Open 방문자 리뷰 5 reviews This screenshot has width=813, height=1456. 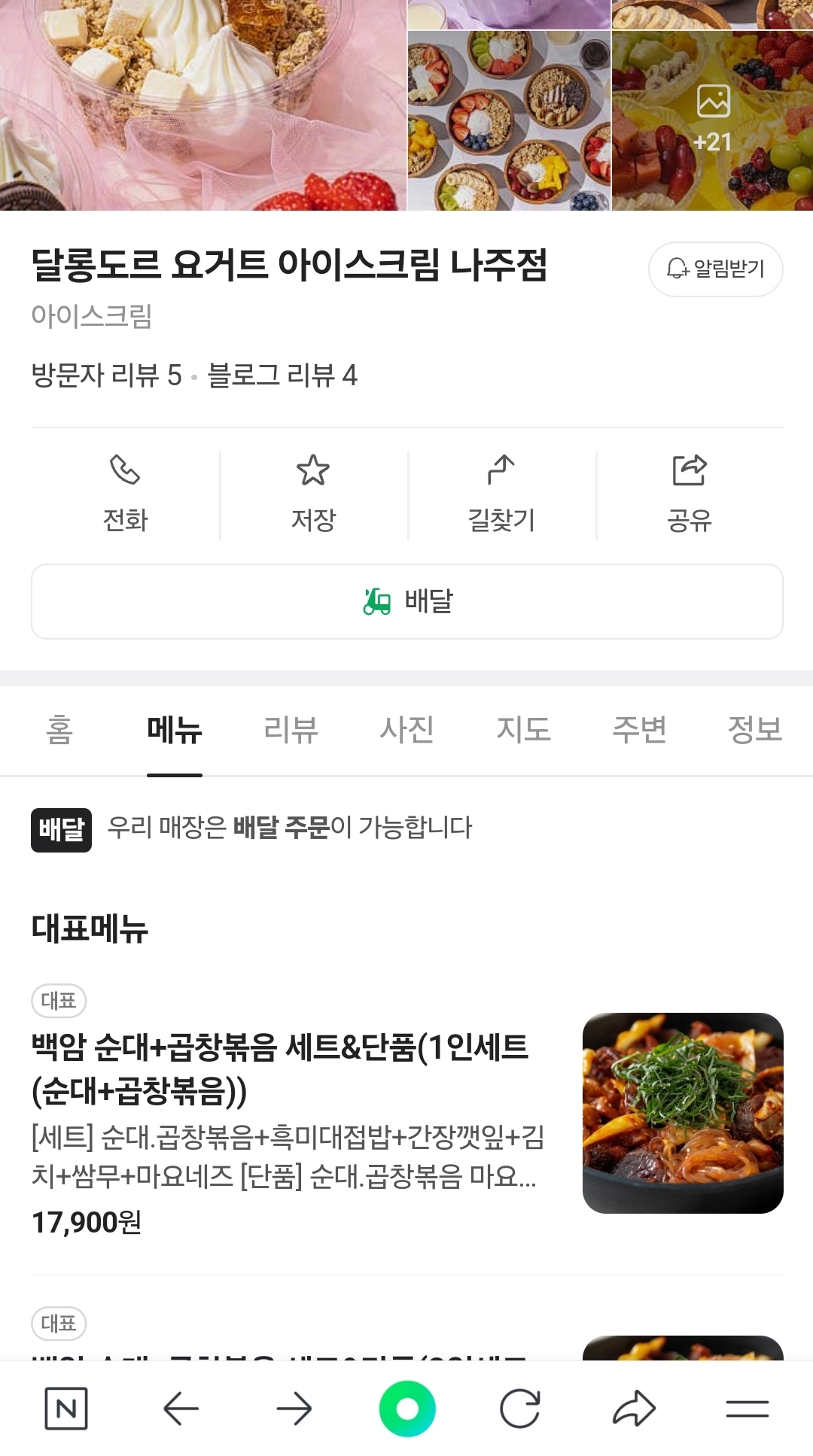pos(106,375)
